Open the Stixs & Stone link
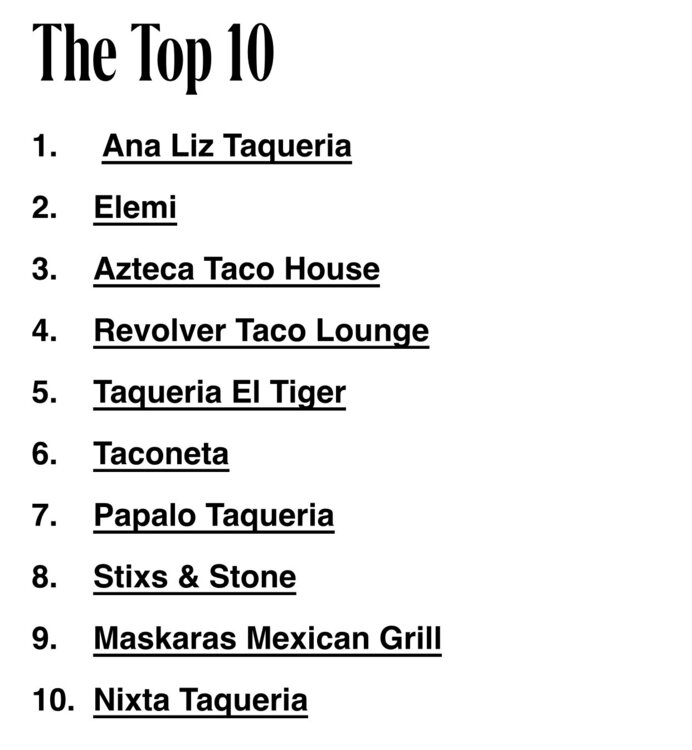This screenshot has width=692, height=750. (x=194, y=577)
